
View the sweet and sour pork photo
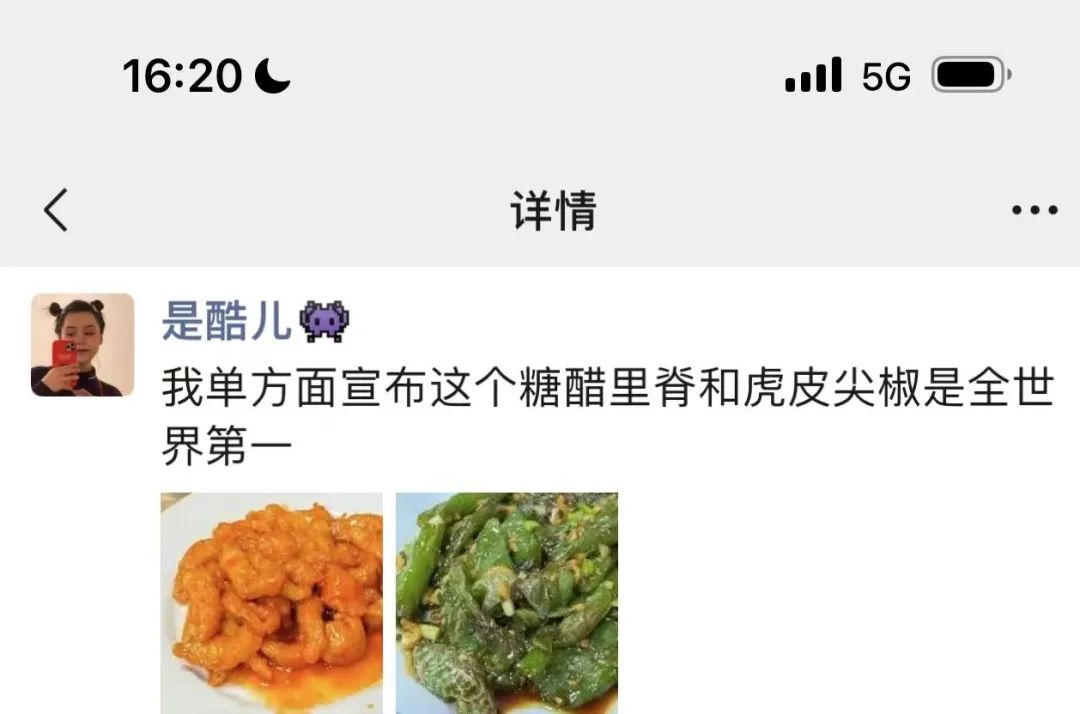(x=272, y=602)
